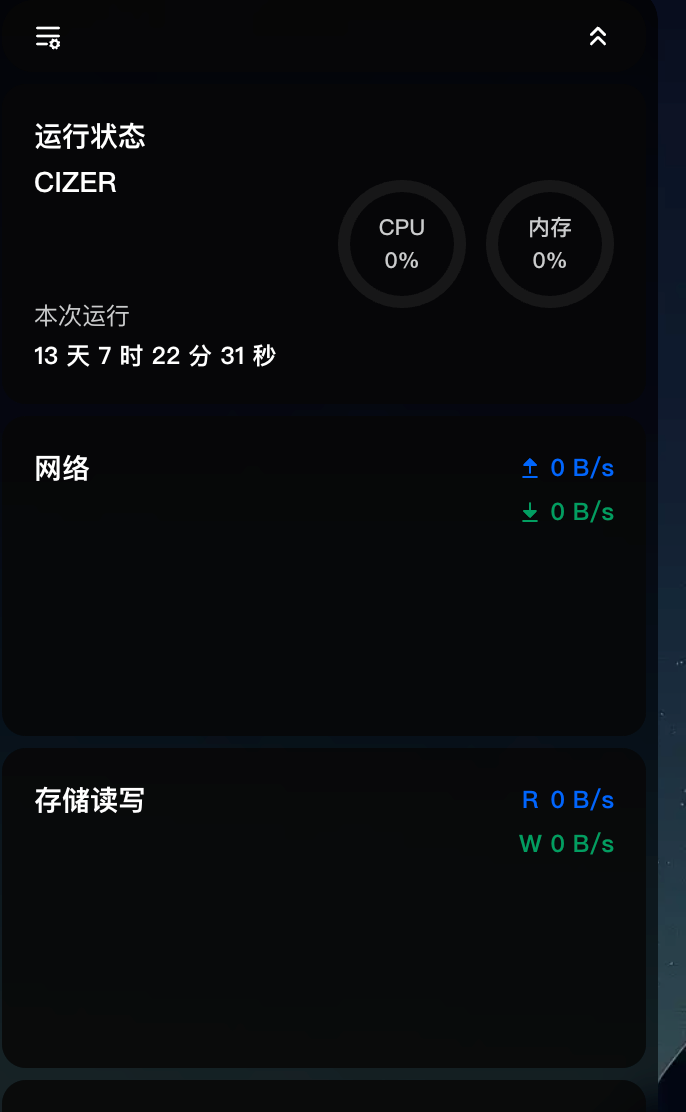This screenshot has width=686, height=1112.
Task: Open the 运行状态 status card
Action: [324, 243]
